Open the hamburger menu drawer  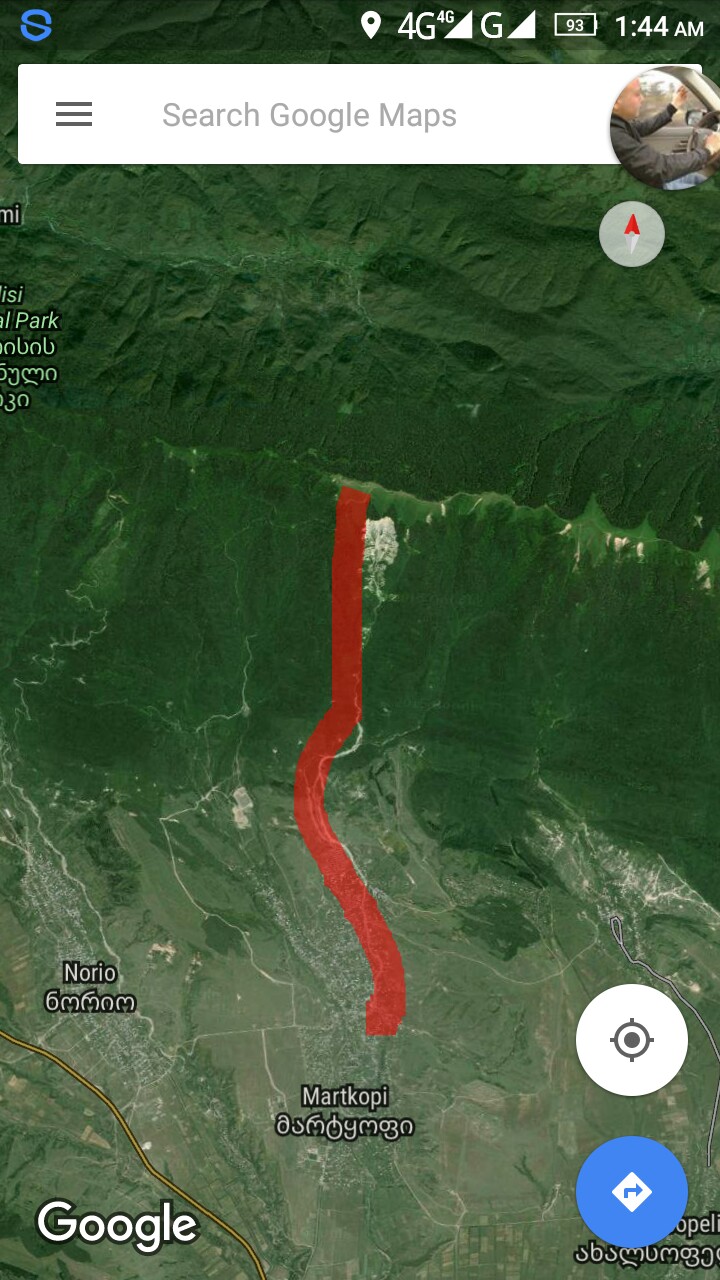[x=74, y=115]
